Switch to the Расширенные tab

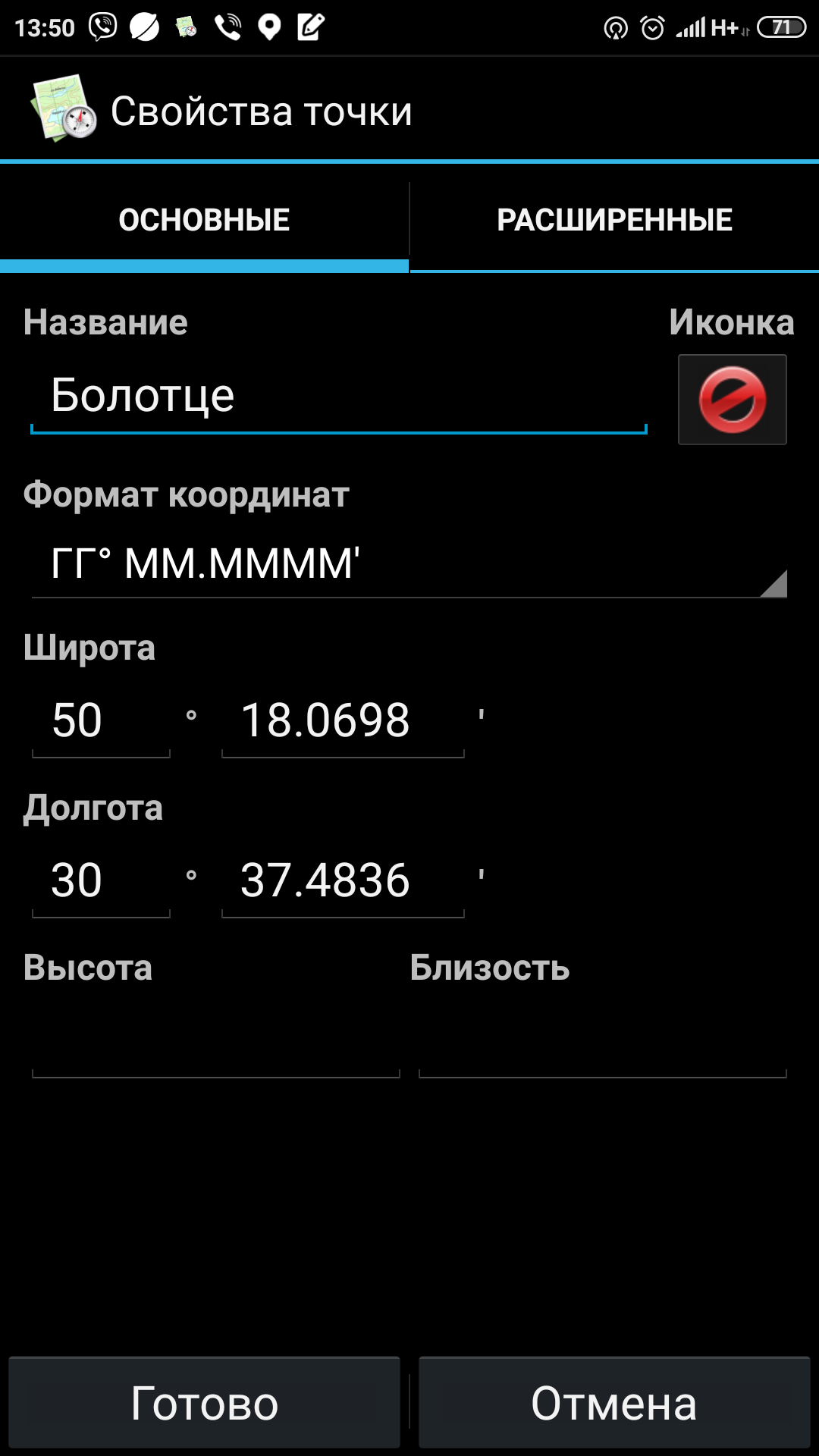614,220
